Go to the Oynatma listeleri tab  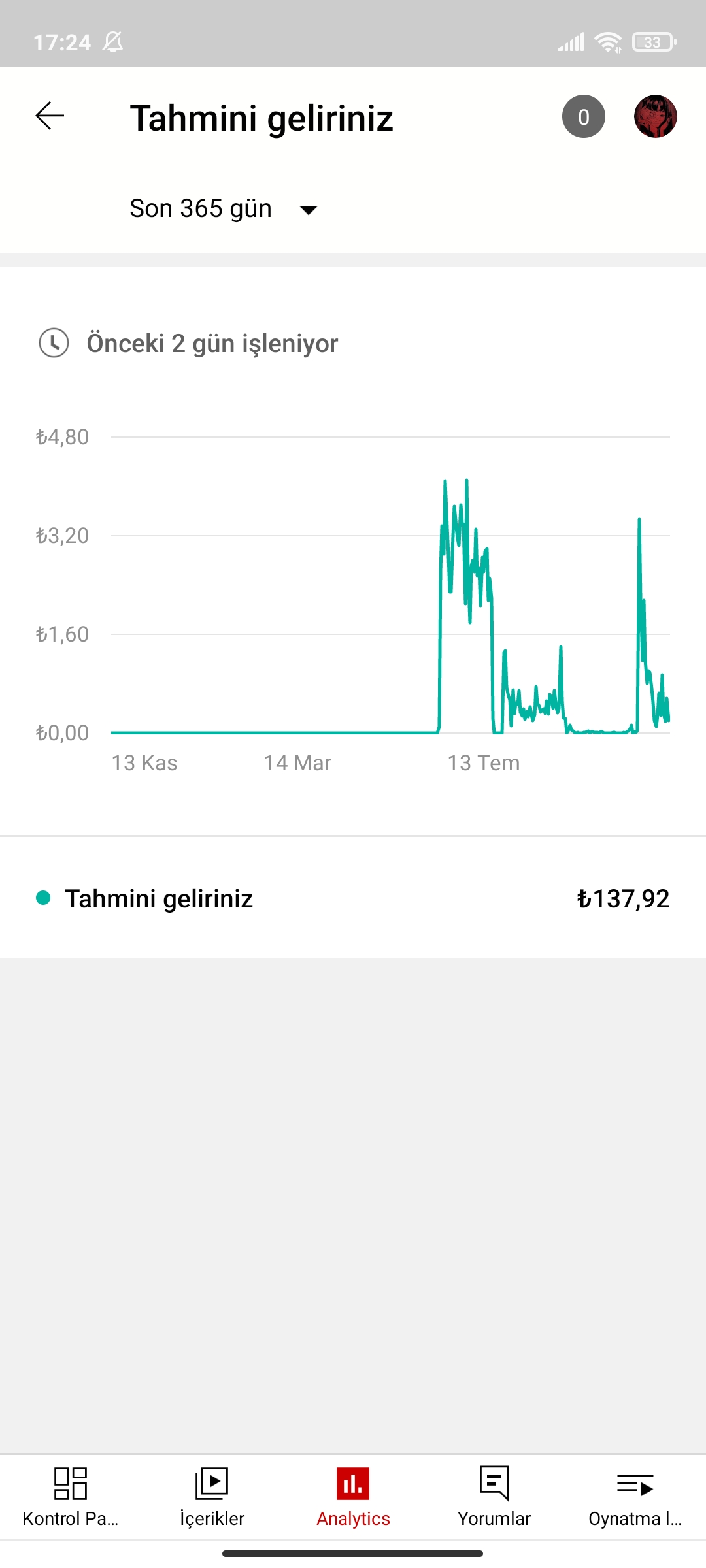tap(635, 1497)
